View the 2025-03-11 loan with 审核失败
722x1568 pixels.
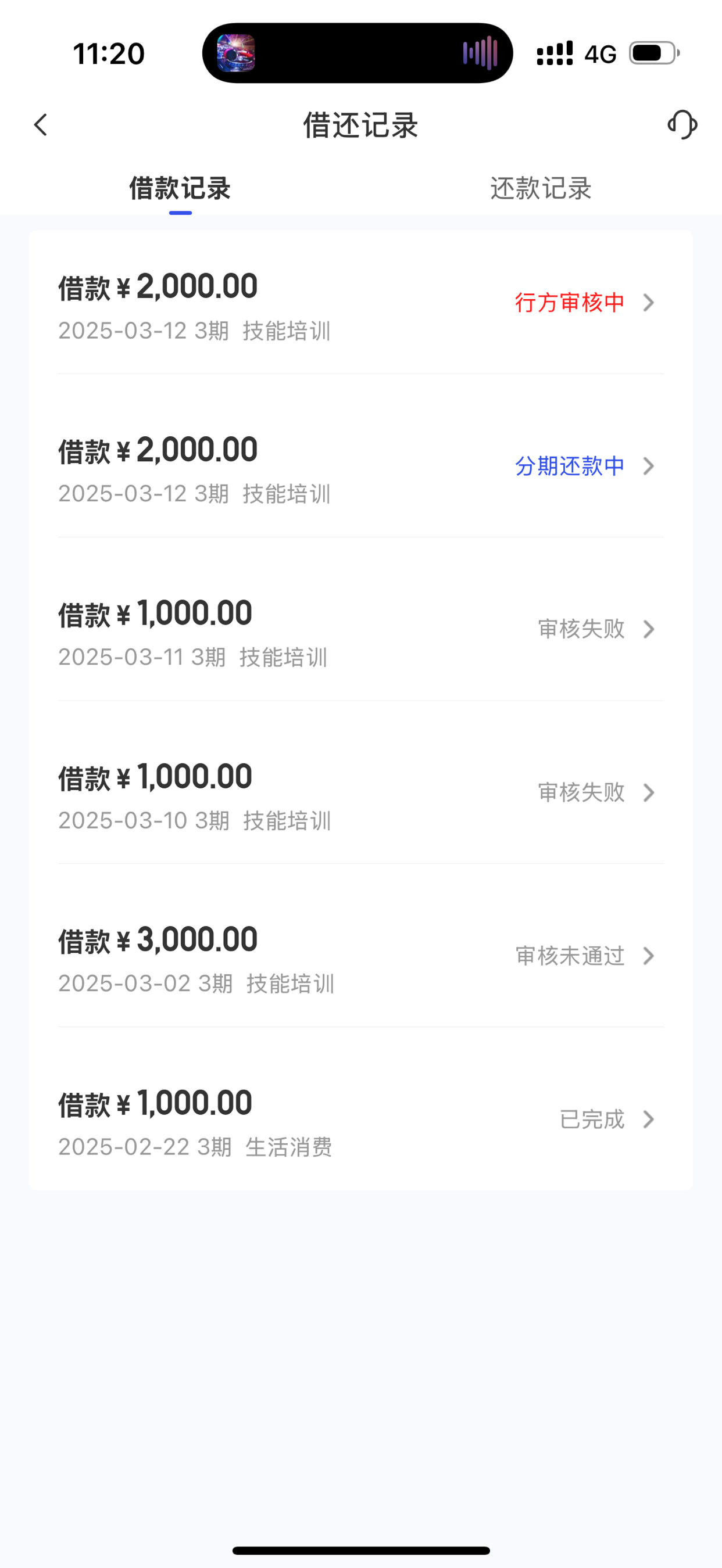[x=360, y=629]
